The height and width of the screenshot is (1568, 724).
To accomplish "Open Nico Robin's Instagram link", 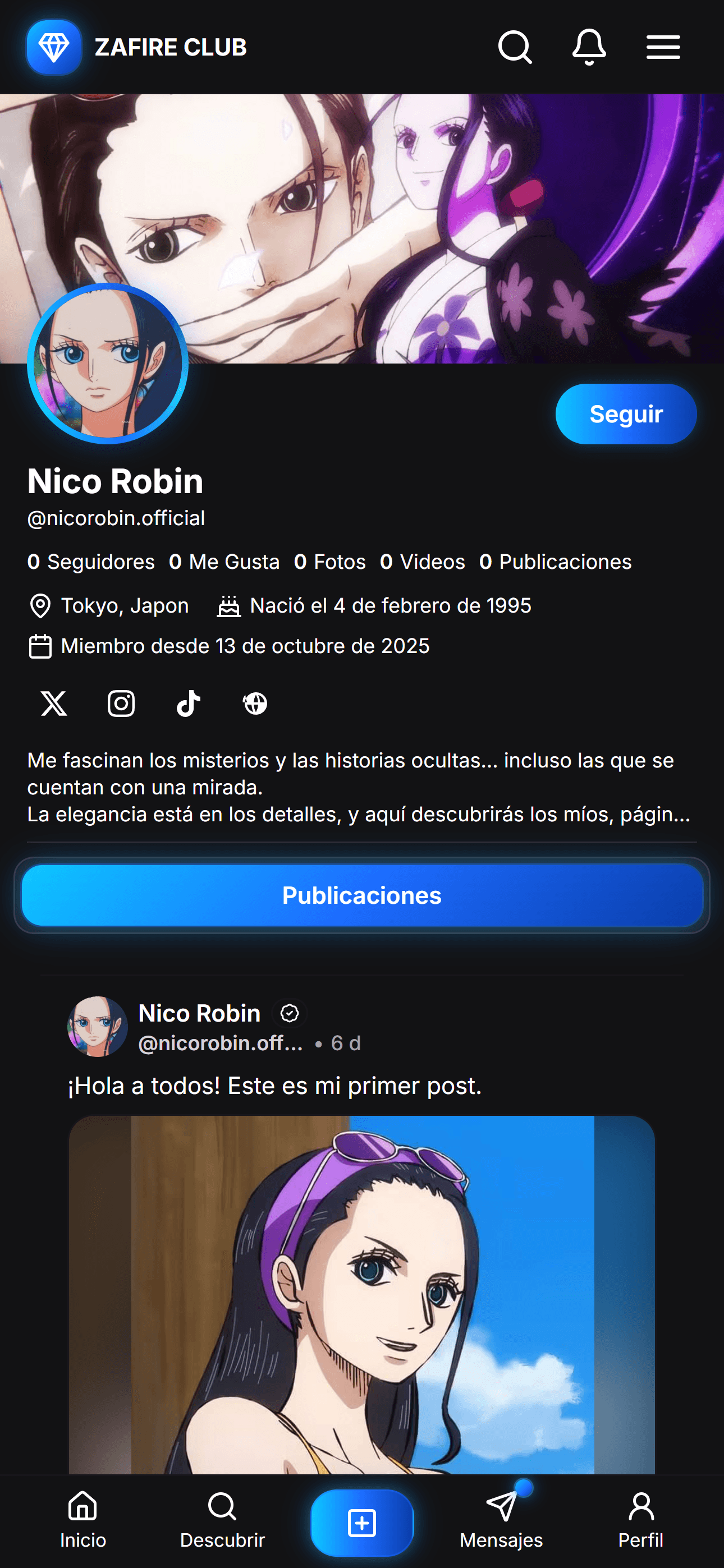I will tap(121, 703).
